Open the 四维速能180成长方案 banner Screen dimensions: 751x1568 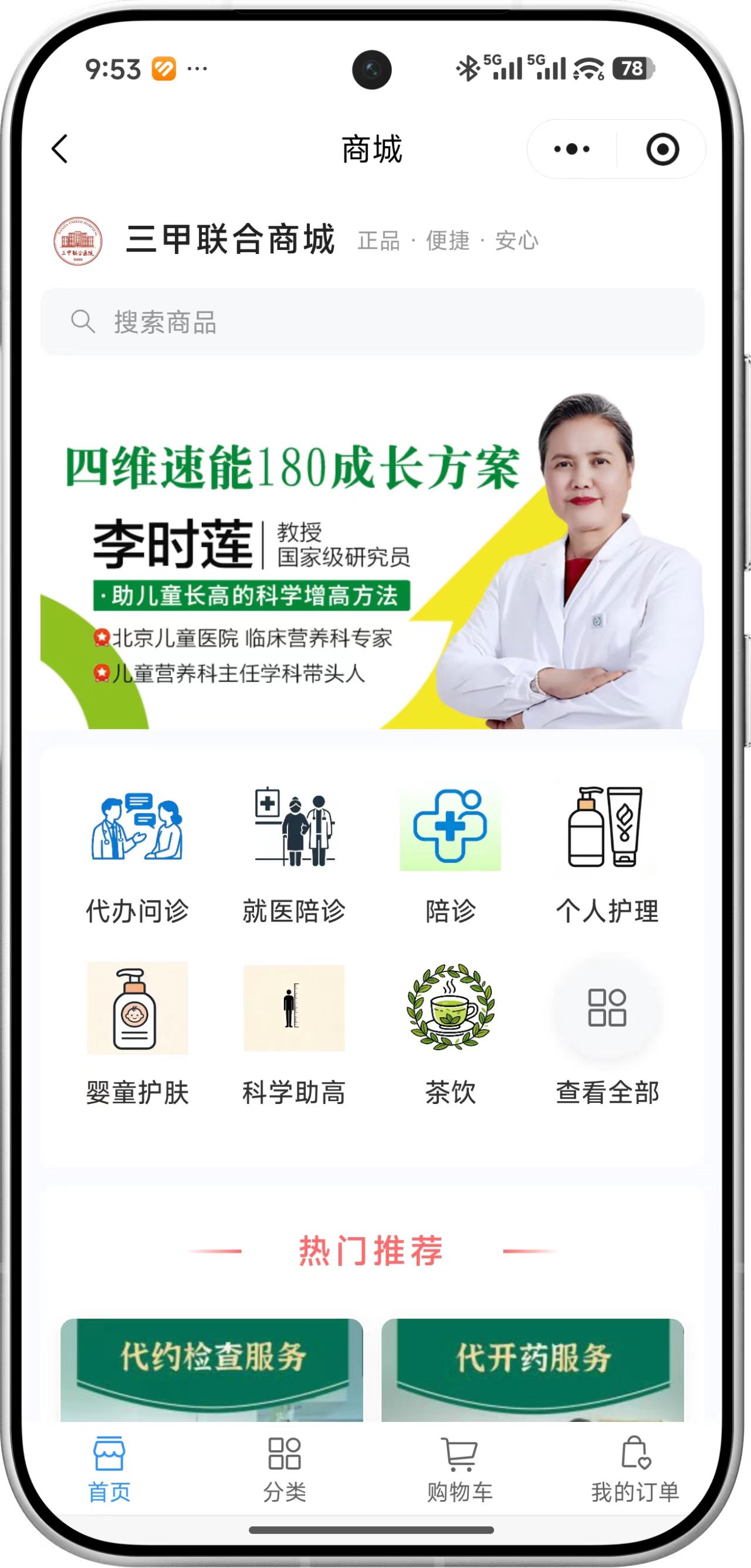pyautogui.click(x=371, y=560)
